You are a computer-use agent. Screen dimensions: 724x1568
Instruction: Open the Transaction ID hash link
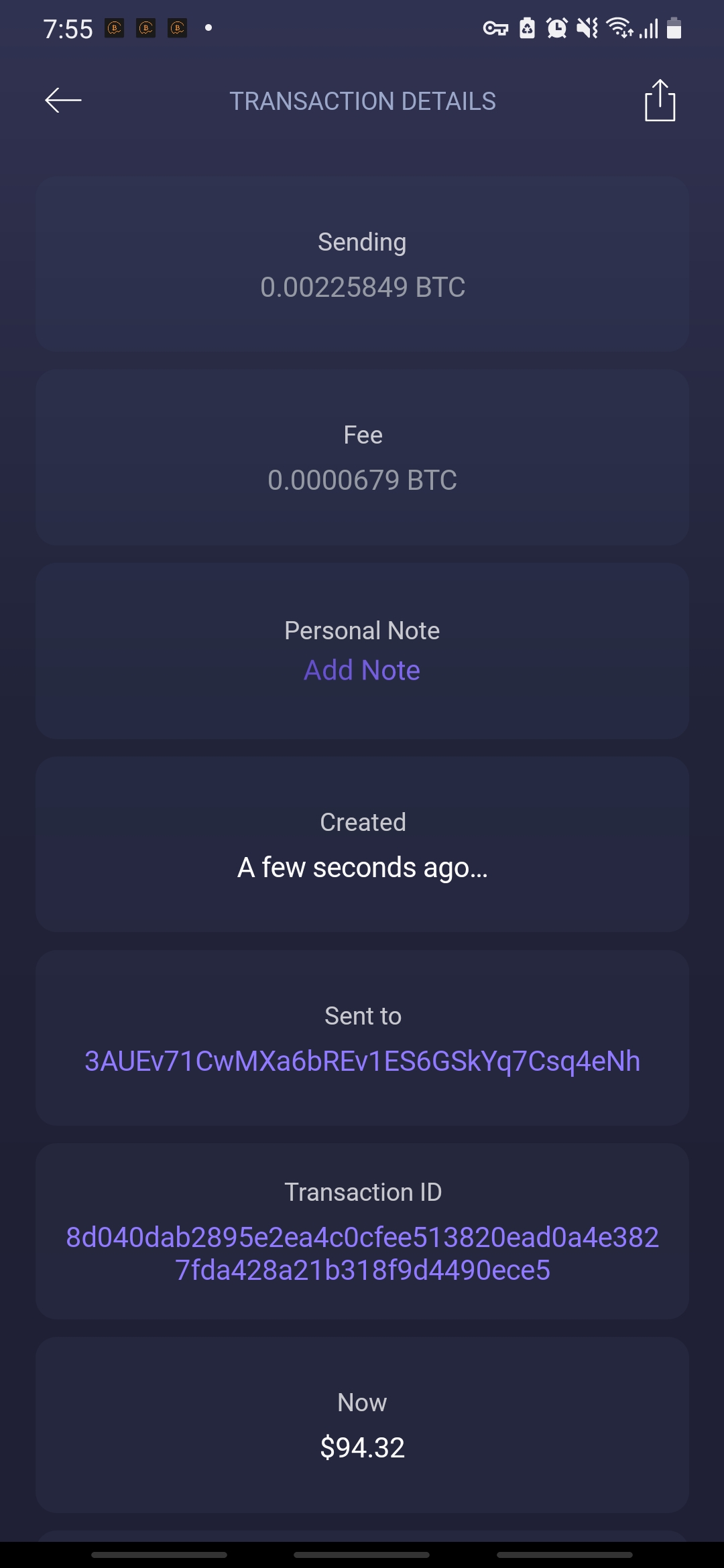point(362,1253)
